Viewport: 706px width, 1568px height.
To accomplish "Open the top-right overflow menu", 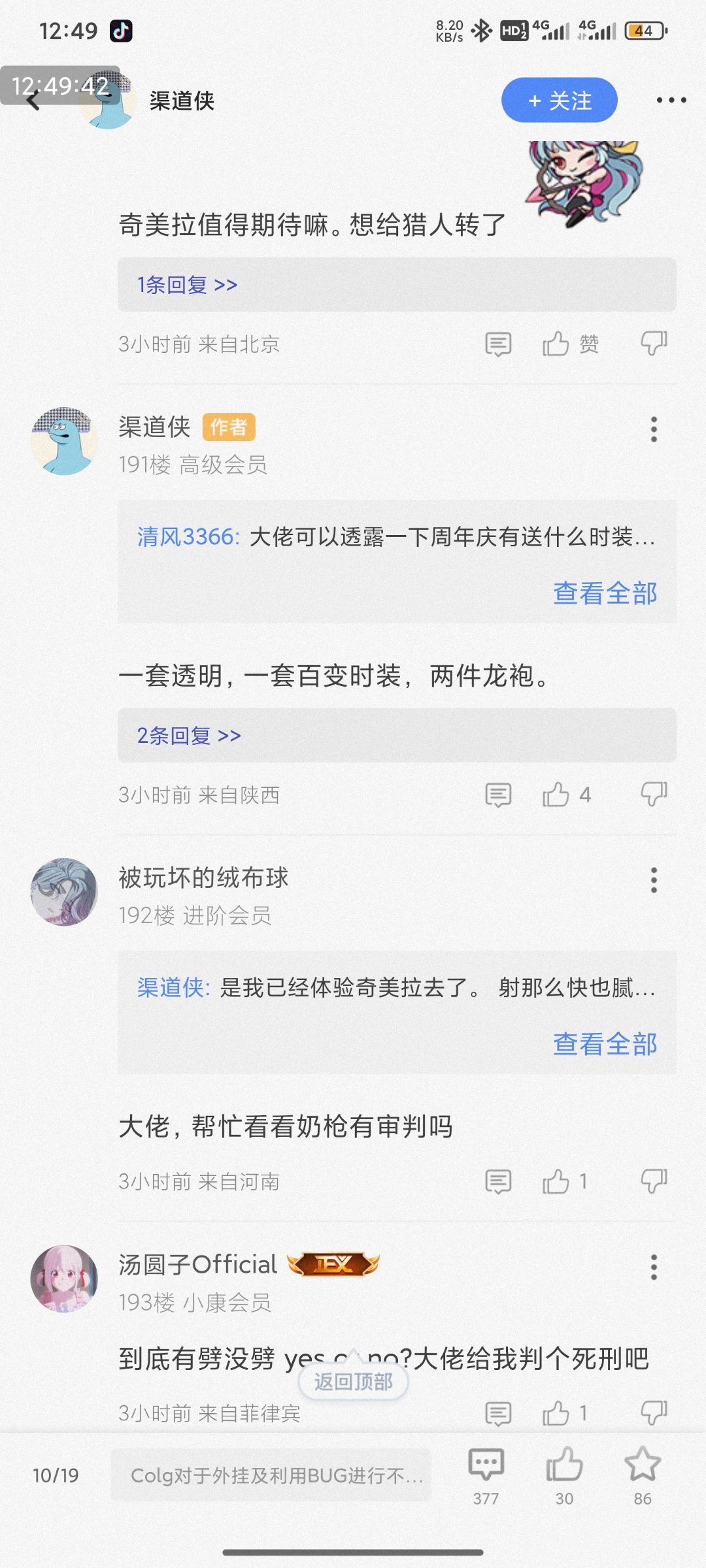I will (671, 100).
